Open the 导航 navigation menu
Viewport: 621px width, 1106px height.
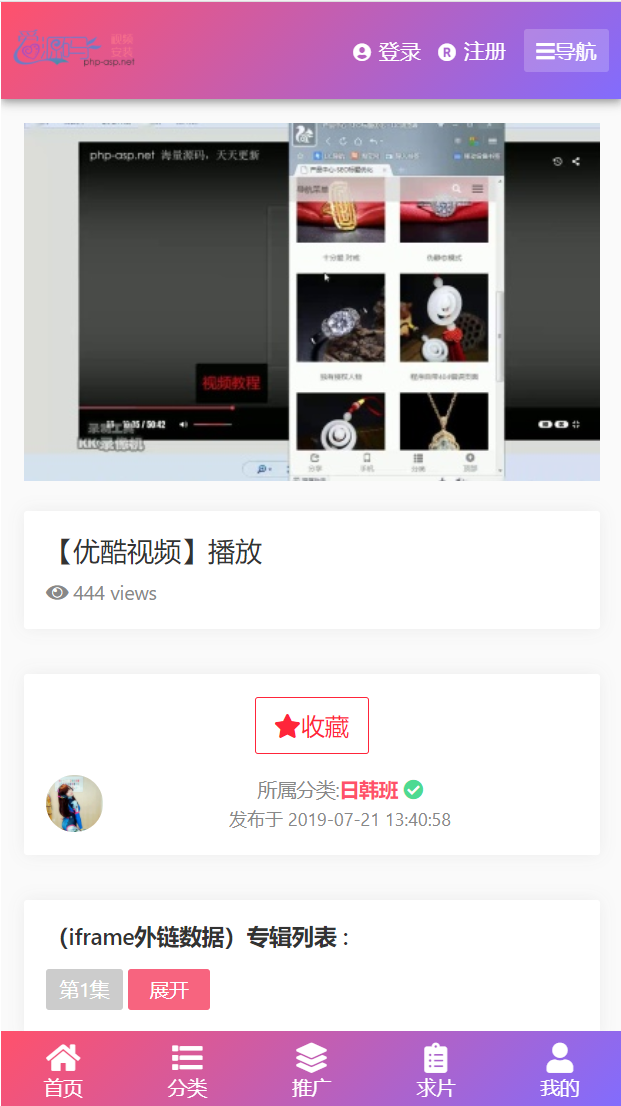tap(566, 51)
